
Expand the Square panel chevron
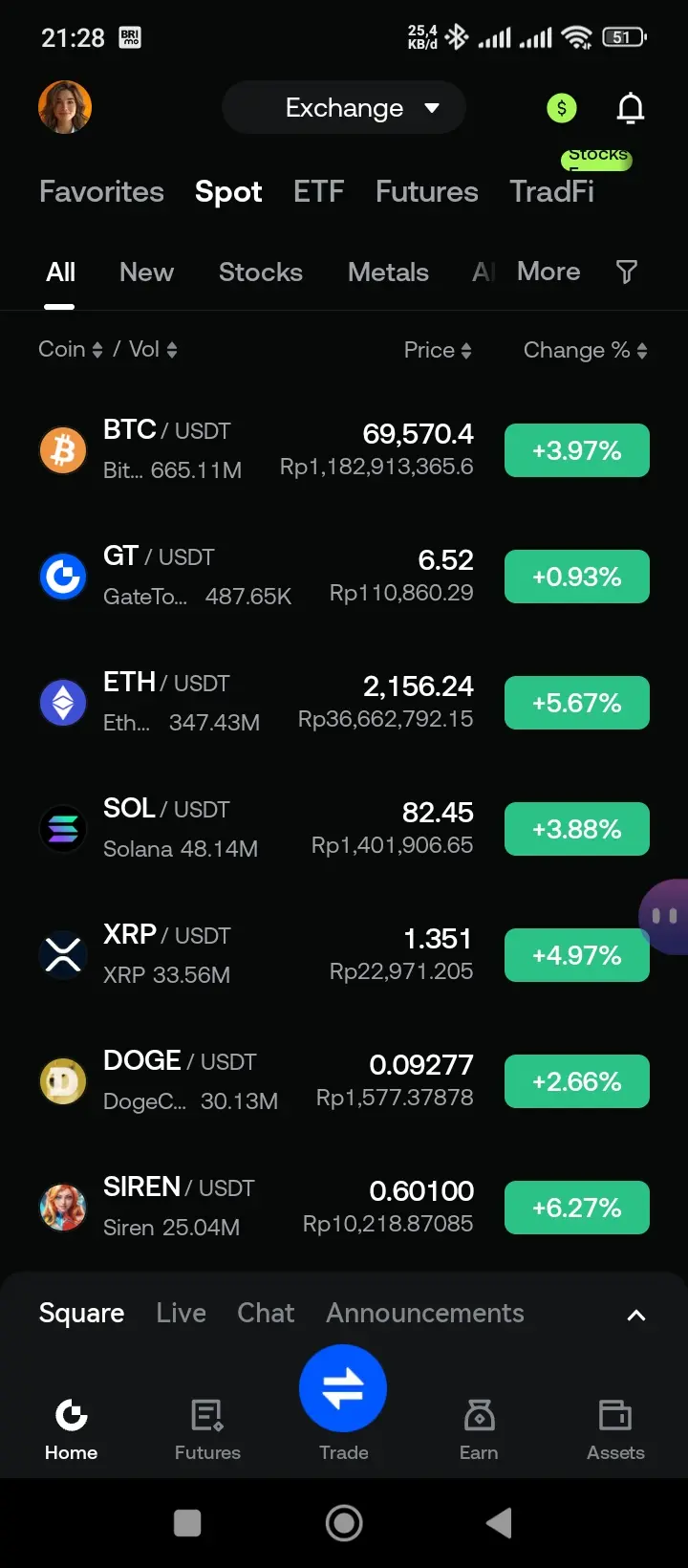tap(635, 1315)
